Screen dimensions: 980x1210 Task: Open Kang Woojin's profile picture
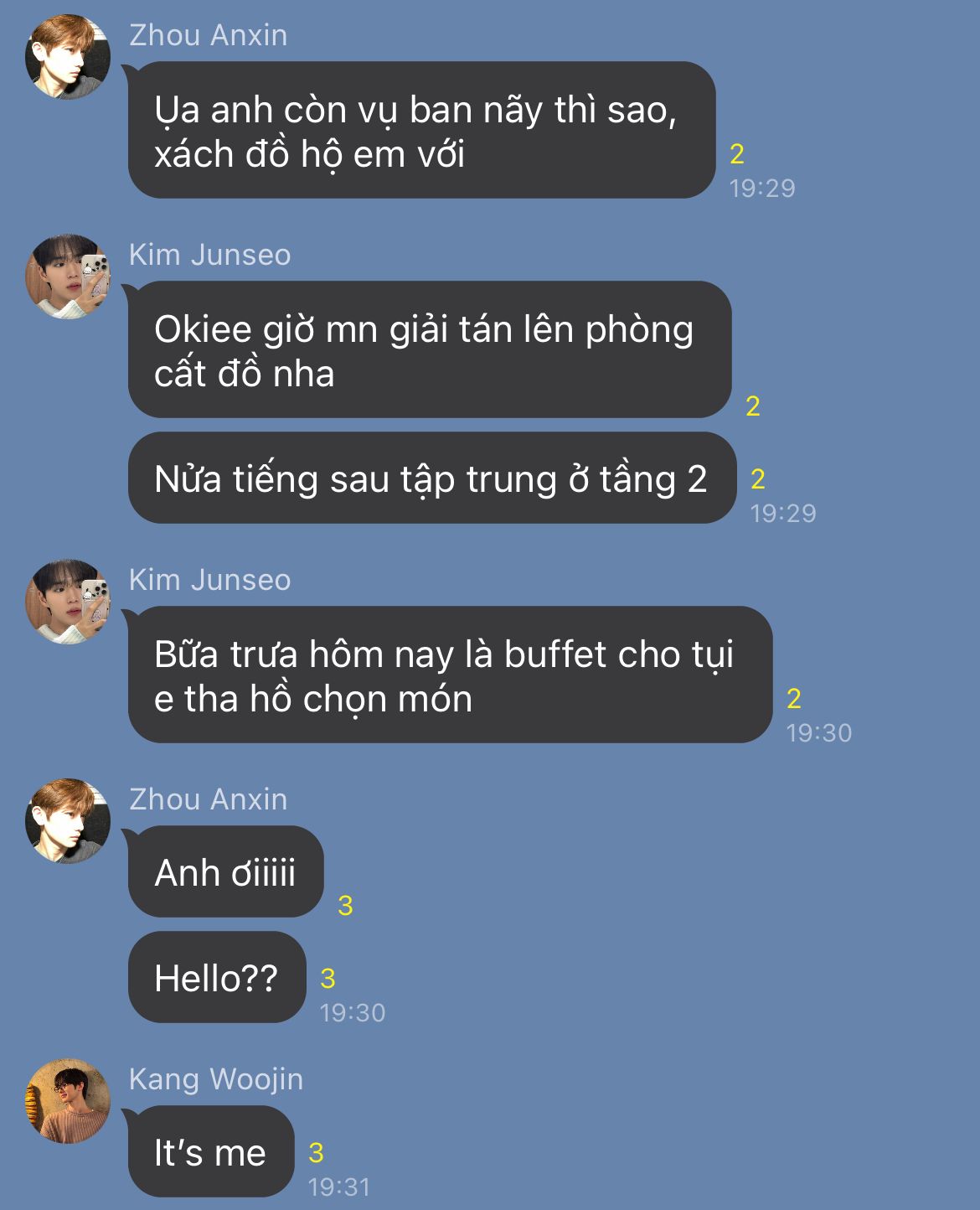pyautogui.click(x=68, y=1101)
